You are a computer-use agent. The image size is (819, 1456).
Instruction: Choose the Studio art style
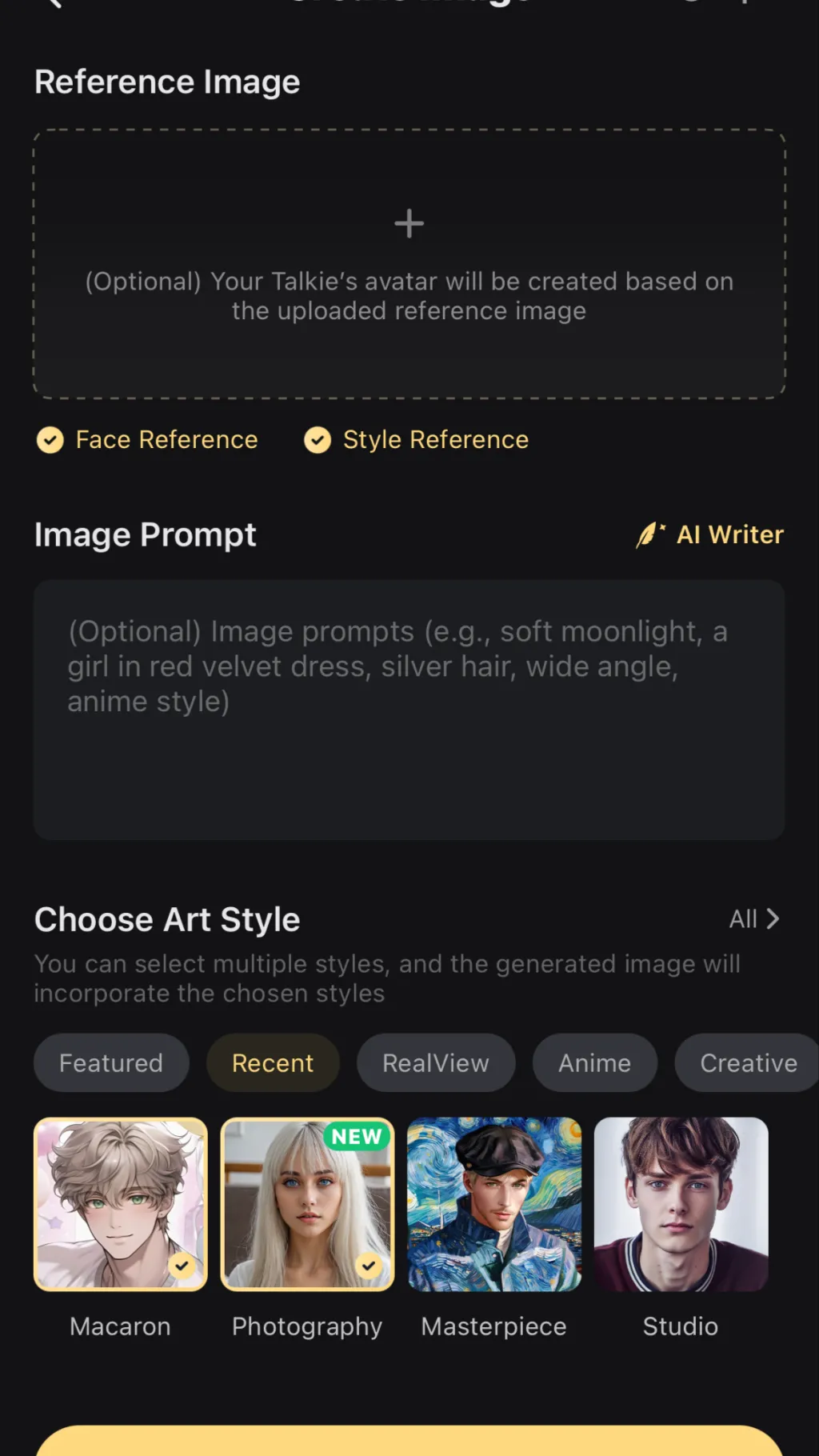(681, 1204)
